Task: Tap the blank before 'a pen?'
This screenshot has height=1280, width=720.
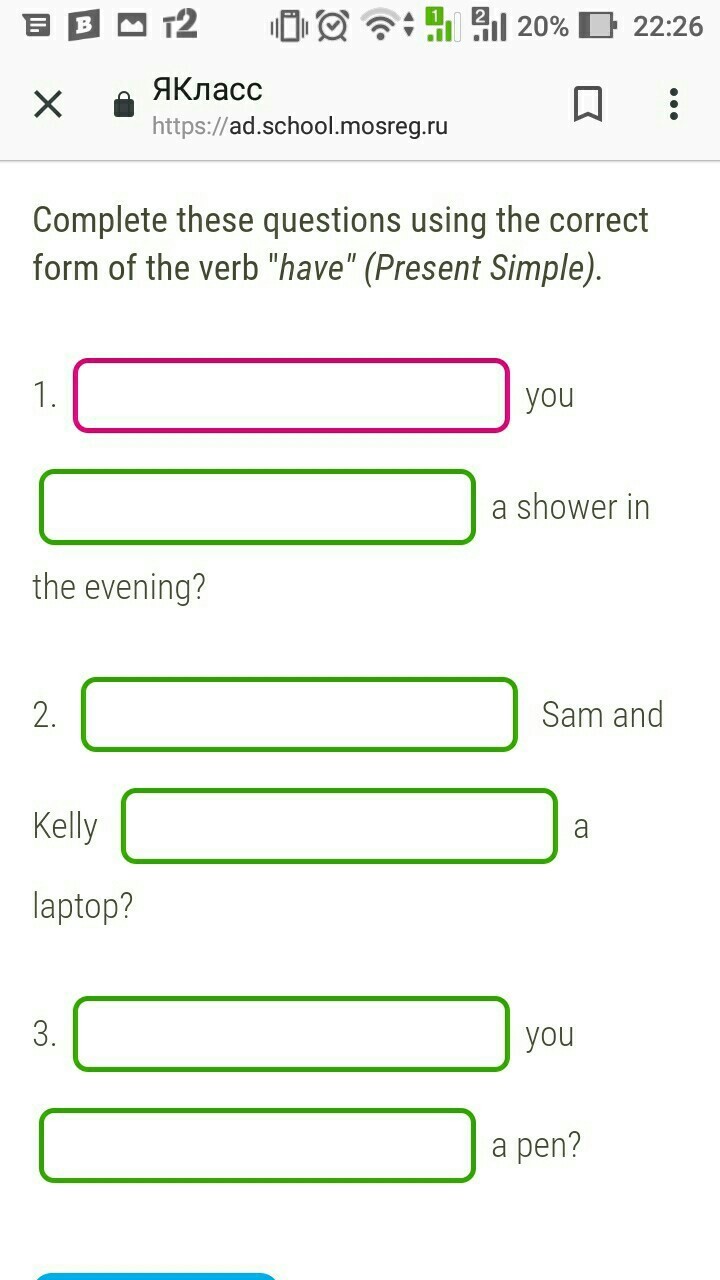Action: pos(257,1145)
